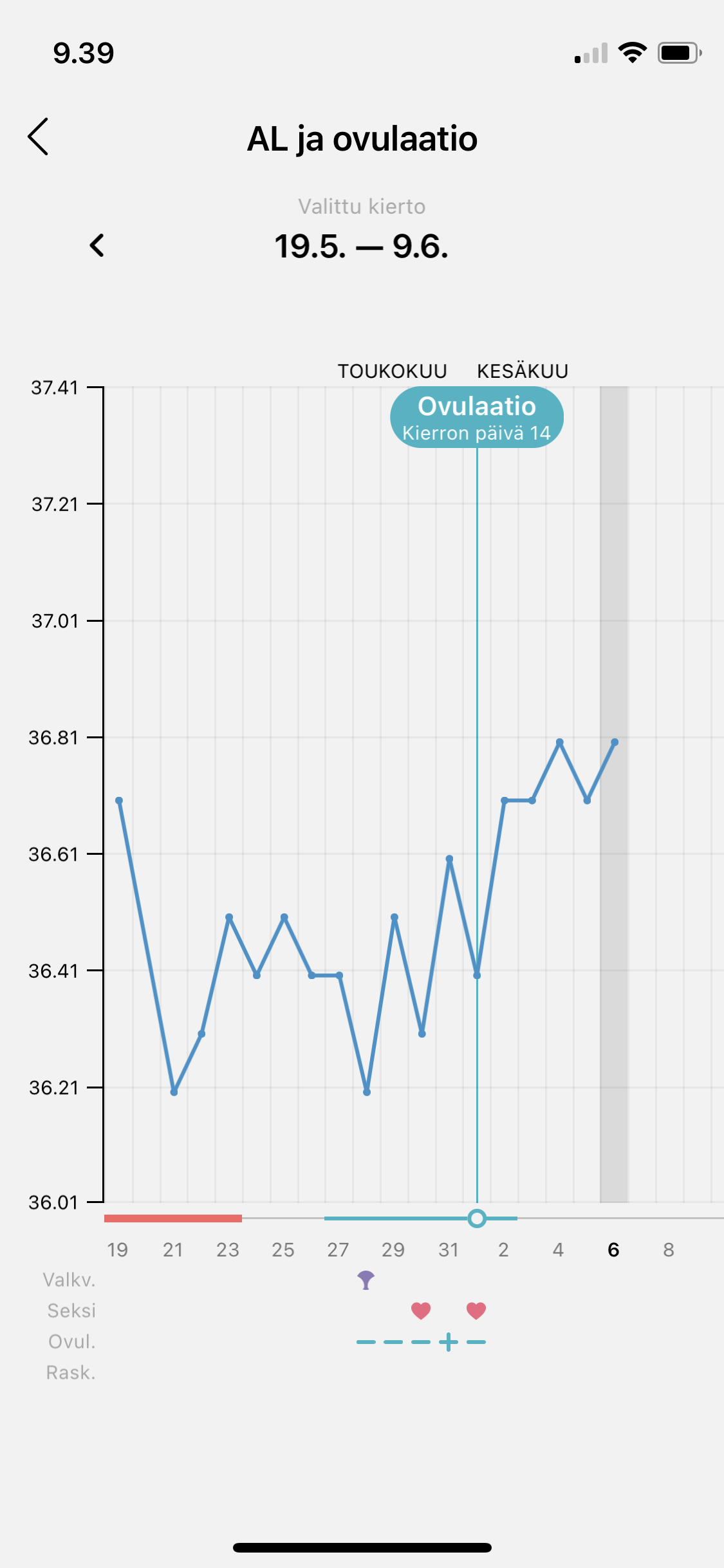Screen dimensions: 724x1568
Task: Show the previous cycle before 19.5.
Action: (97, 245)
